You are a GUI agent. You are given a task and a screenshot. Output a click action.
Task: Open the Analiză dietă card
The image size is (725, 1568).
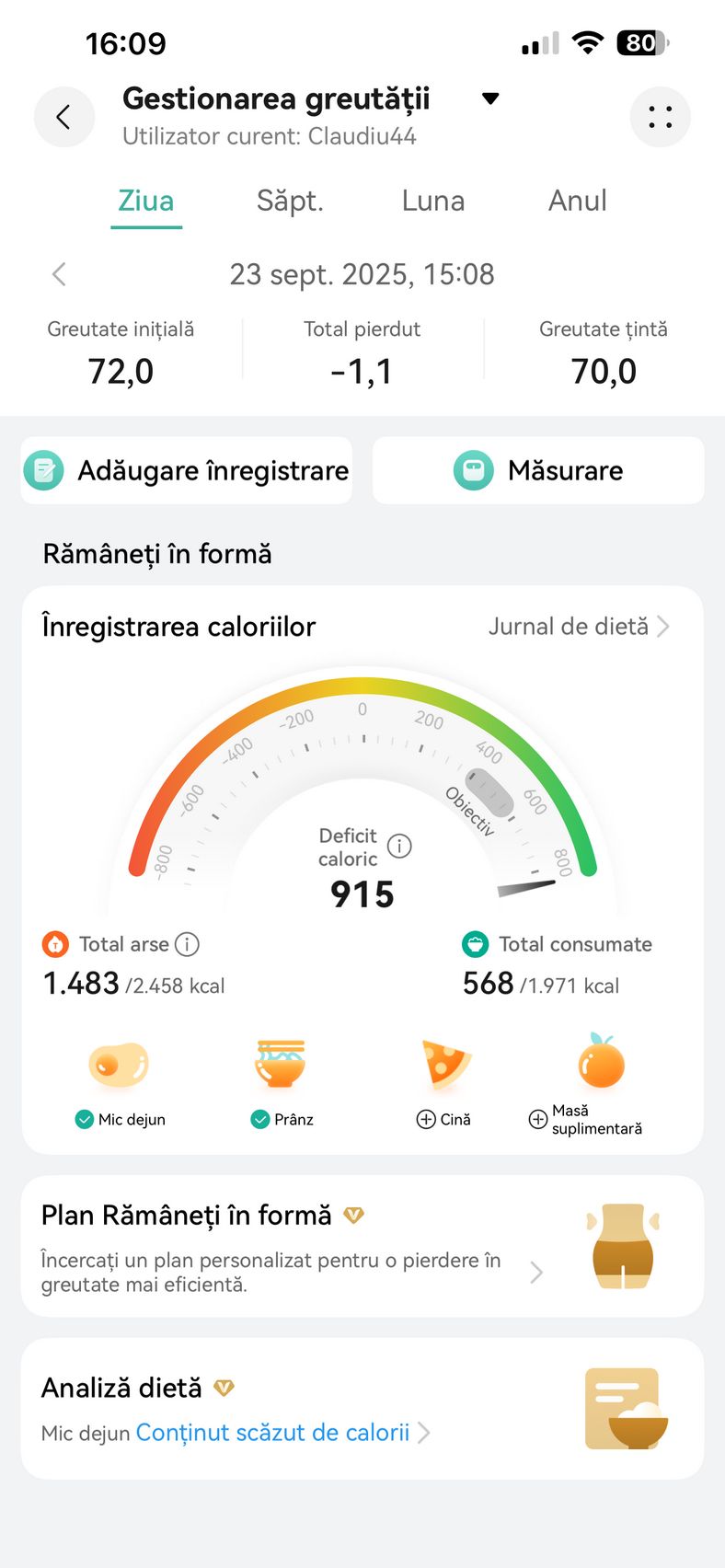pyautogui.click(x=362, y=1409)
